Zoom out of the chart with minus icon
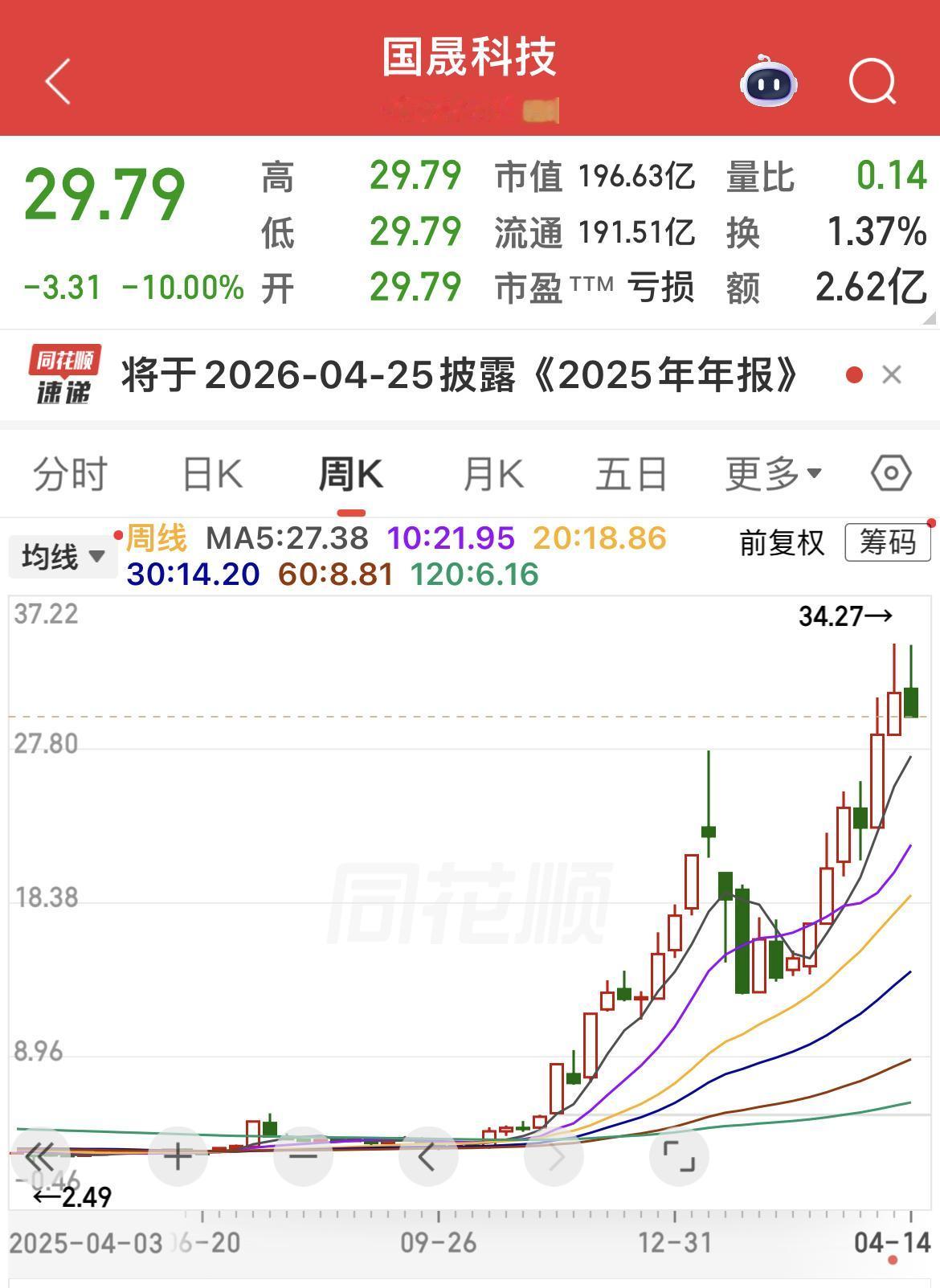940x1288 pixels. click(x=301, y=1157)
